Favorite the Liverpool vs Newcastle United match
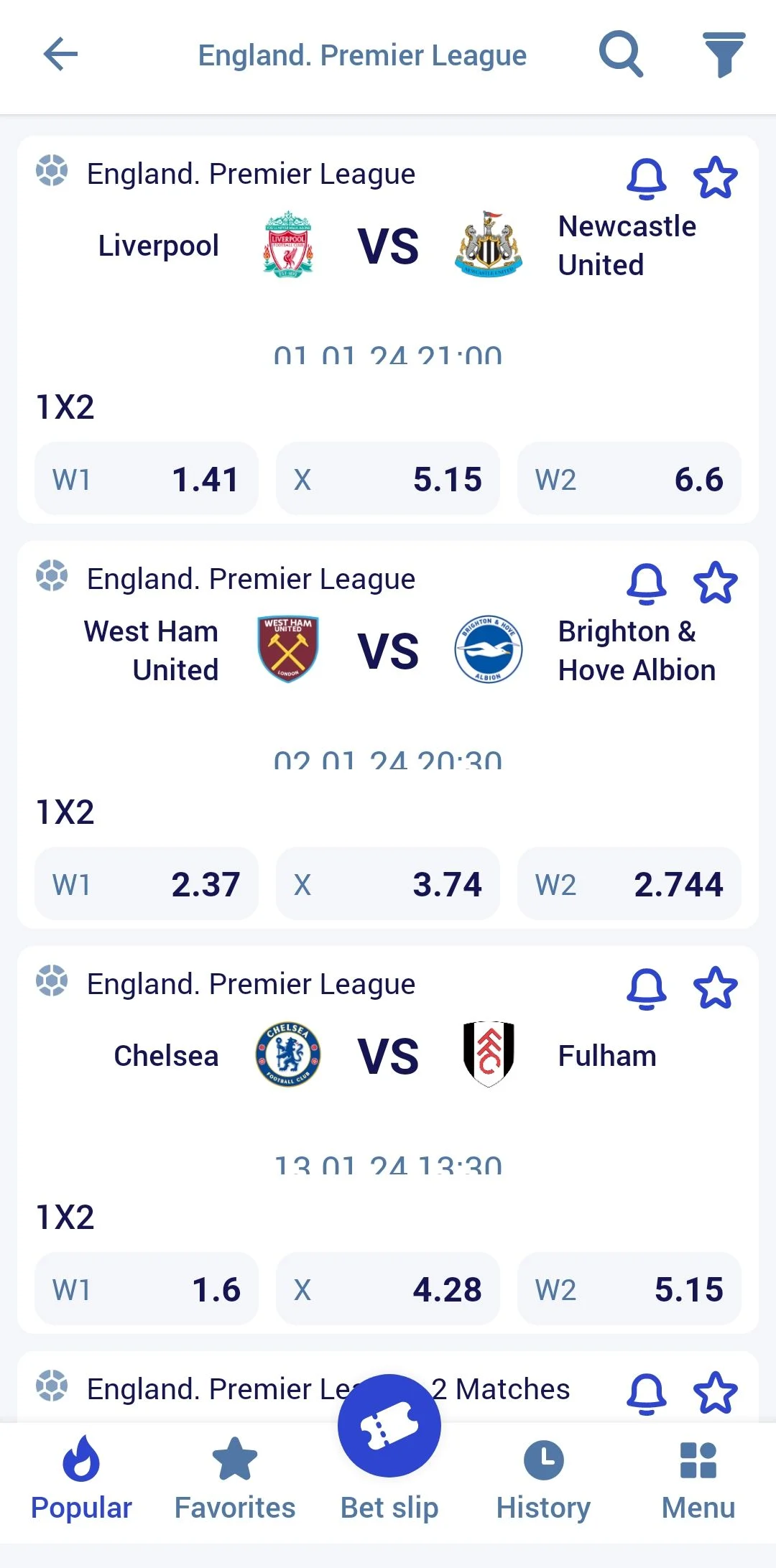 pos(716,178)
